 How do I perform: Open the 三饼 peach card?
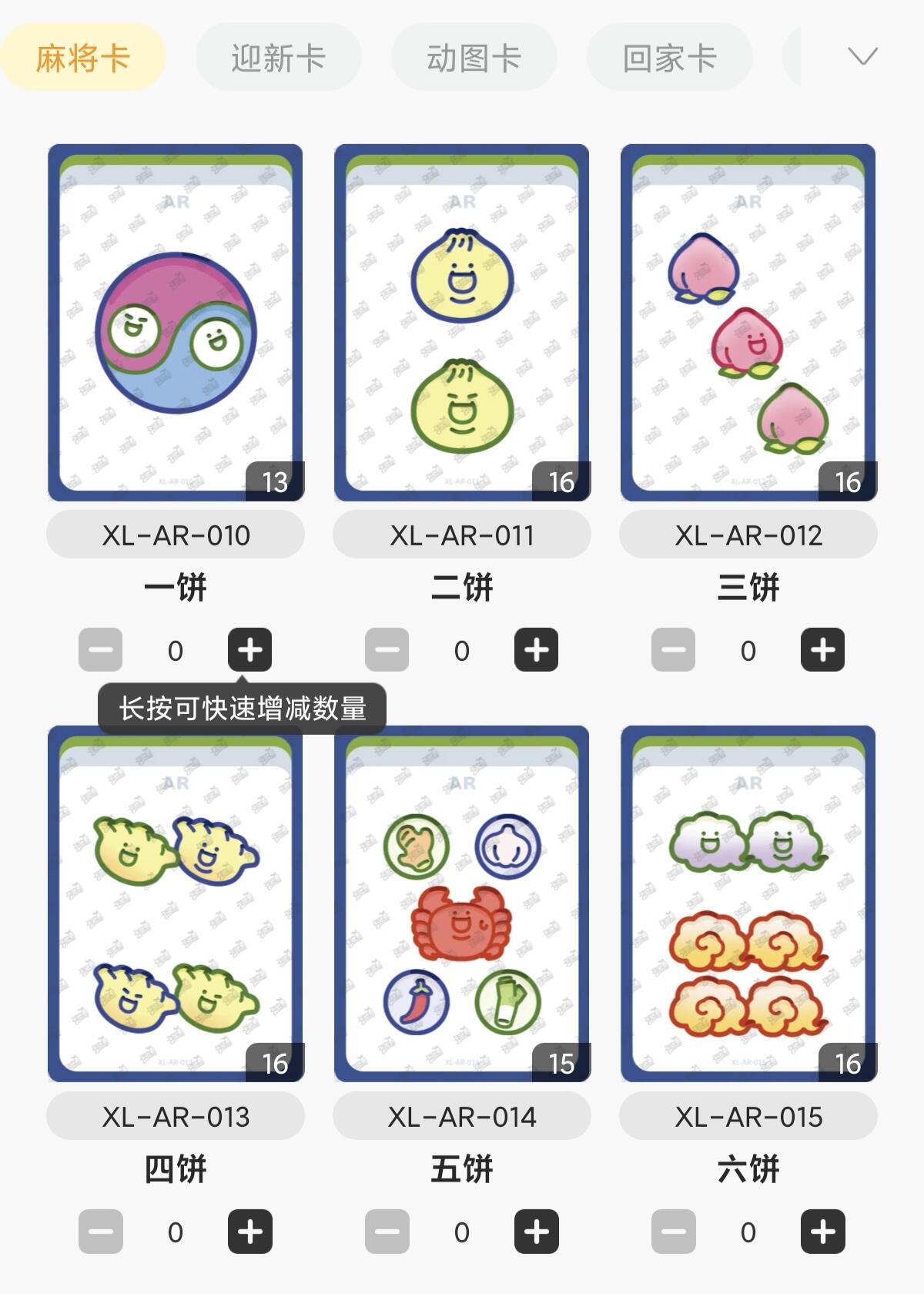tap(748, 322)
